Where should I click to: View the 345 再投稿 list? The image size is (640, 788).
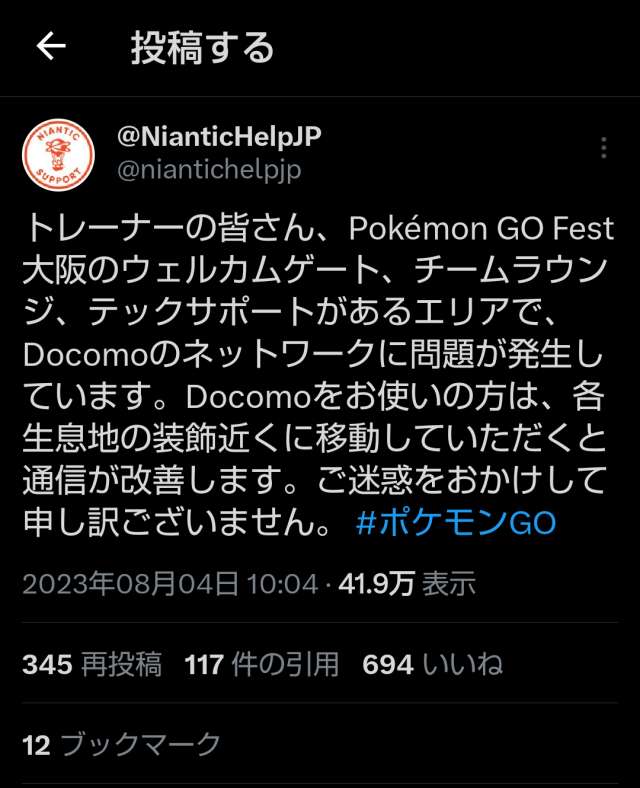pos(92,665)
